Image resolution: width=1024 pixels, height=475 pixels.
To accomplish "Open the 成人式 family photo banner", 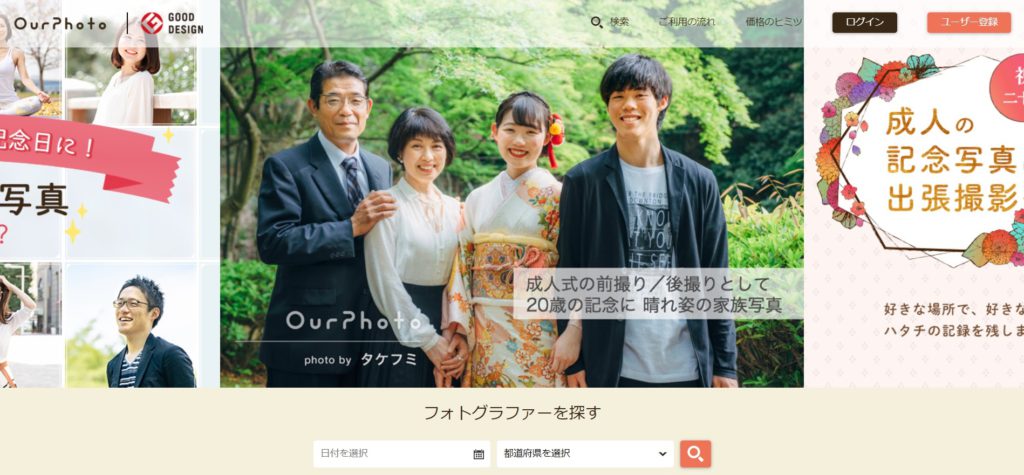I will 511,220.
